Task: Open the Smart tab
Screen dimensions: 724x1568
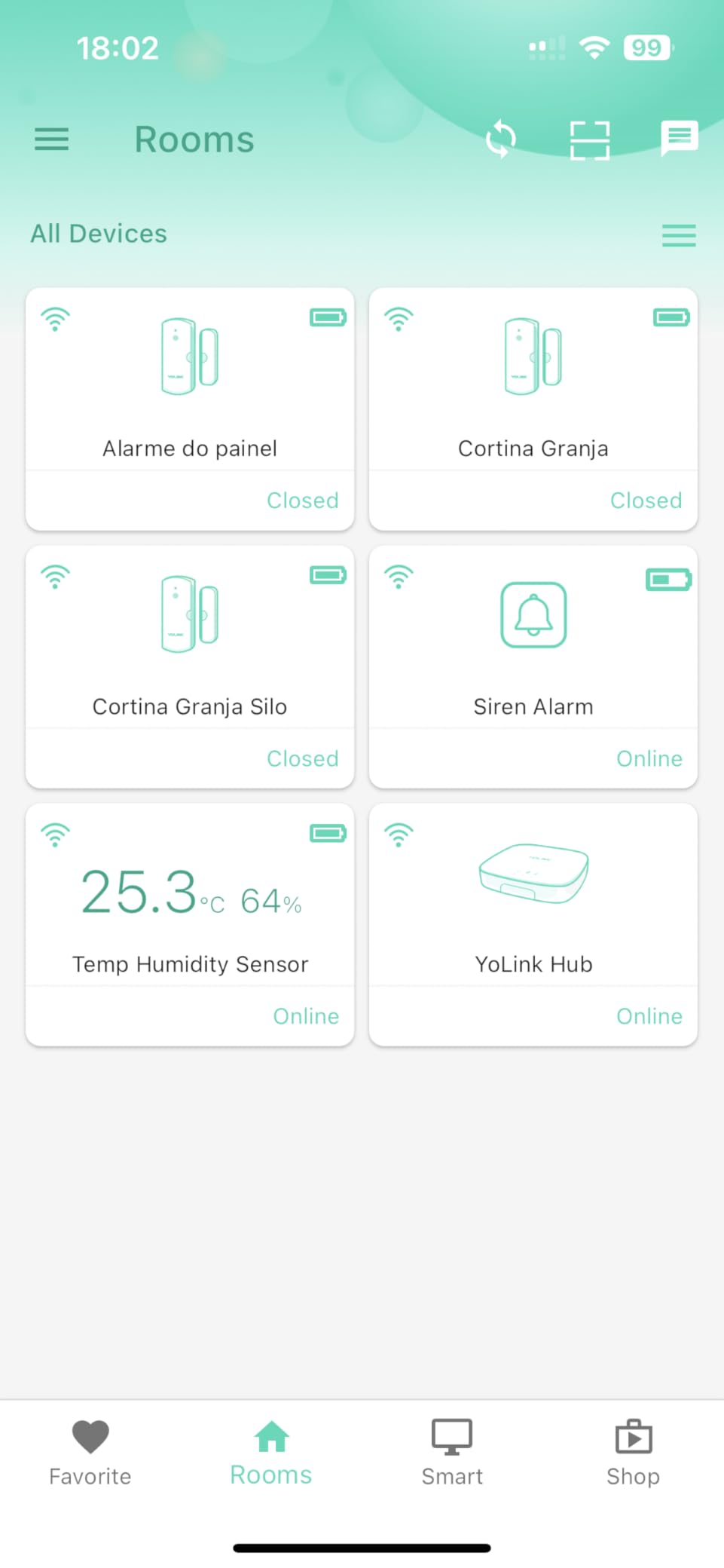Action: point(451,1451)
